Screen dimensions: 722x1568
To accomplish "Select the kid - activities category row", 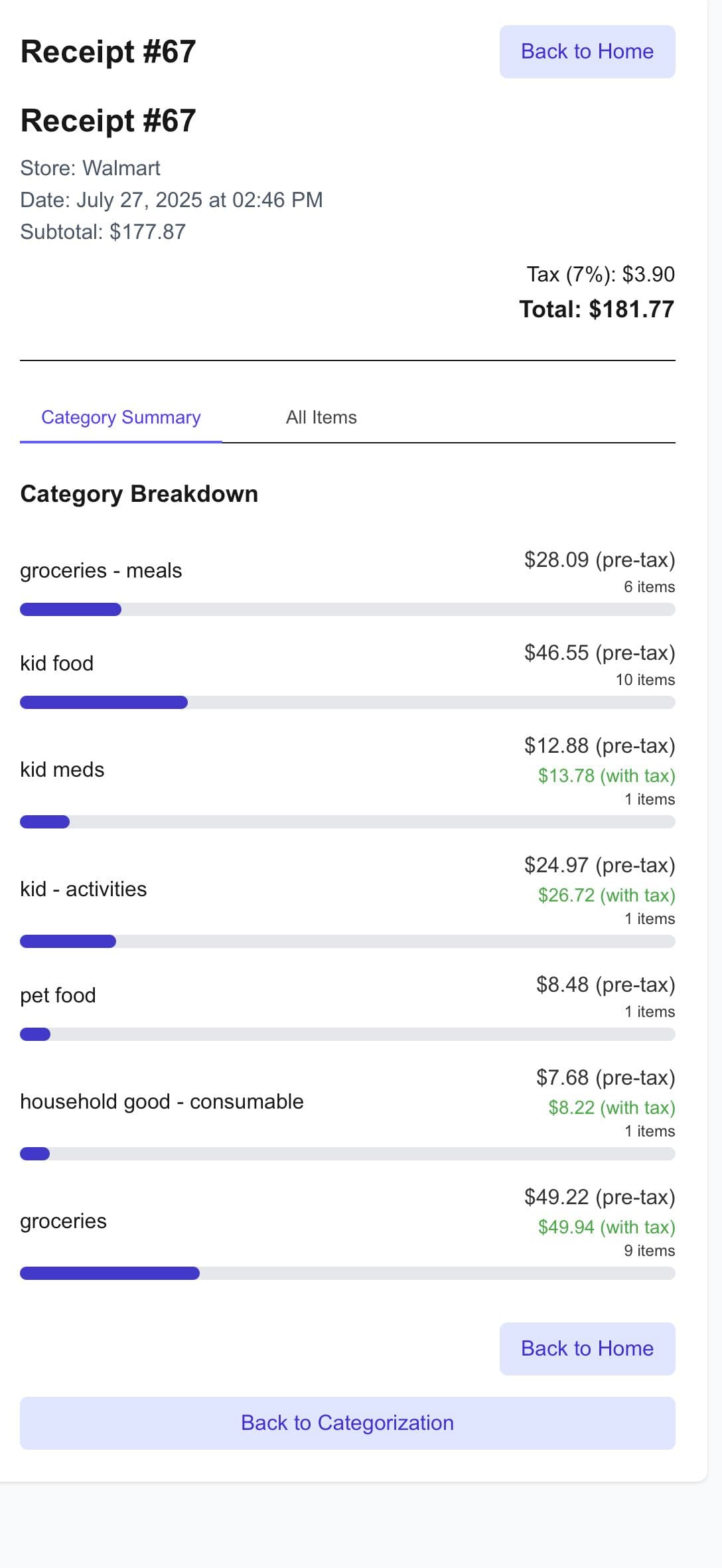I will click(x=84, y=889).
